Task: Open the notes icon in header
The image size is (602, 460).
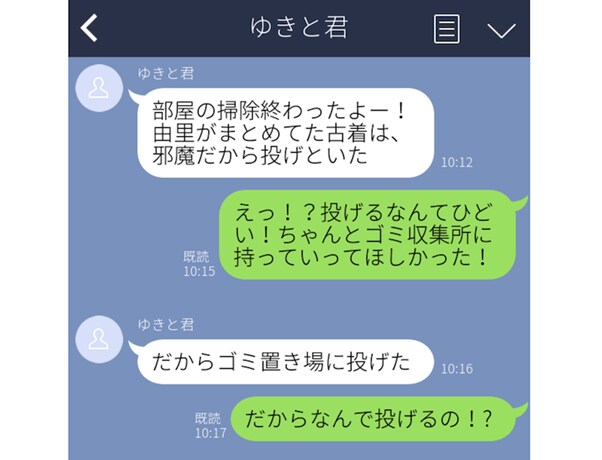Action: (x=446, y=29)
